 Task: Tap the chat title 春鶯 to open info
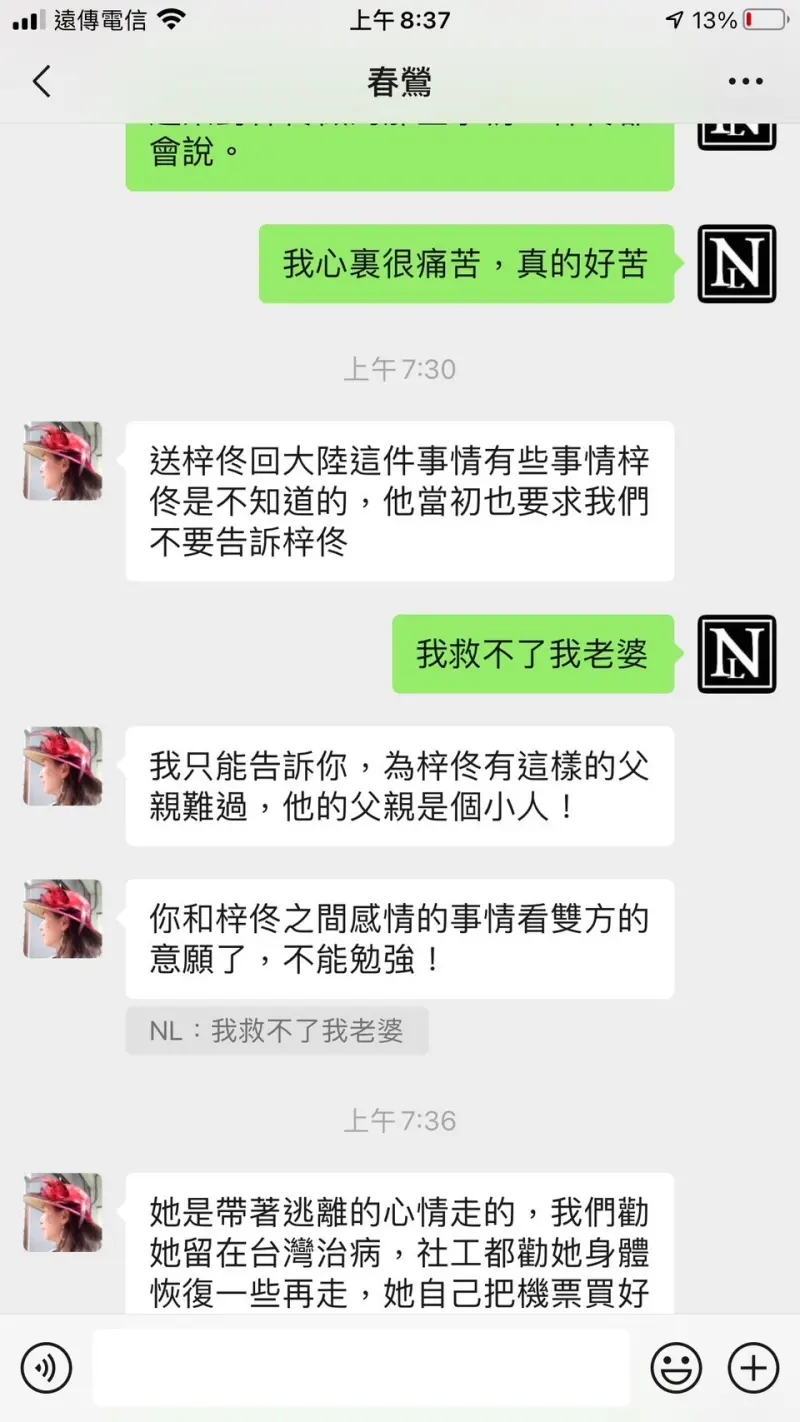(400, 82)
